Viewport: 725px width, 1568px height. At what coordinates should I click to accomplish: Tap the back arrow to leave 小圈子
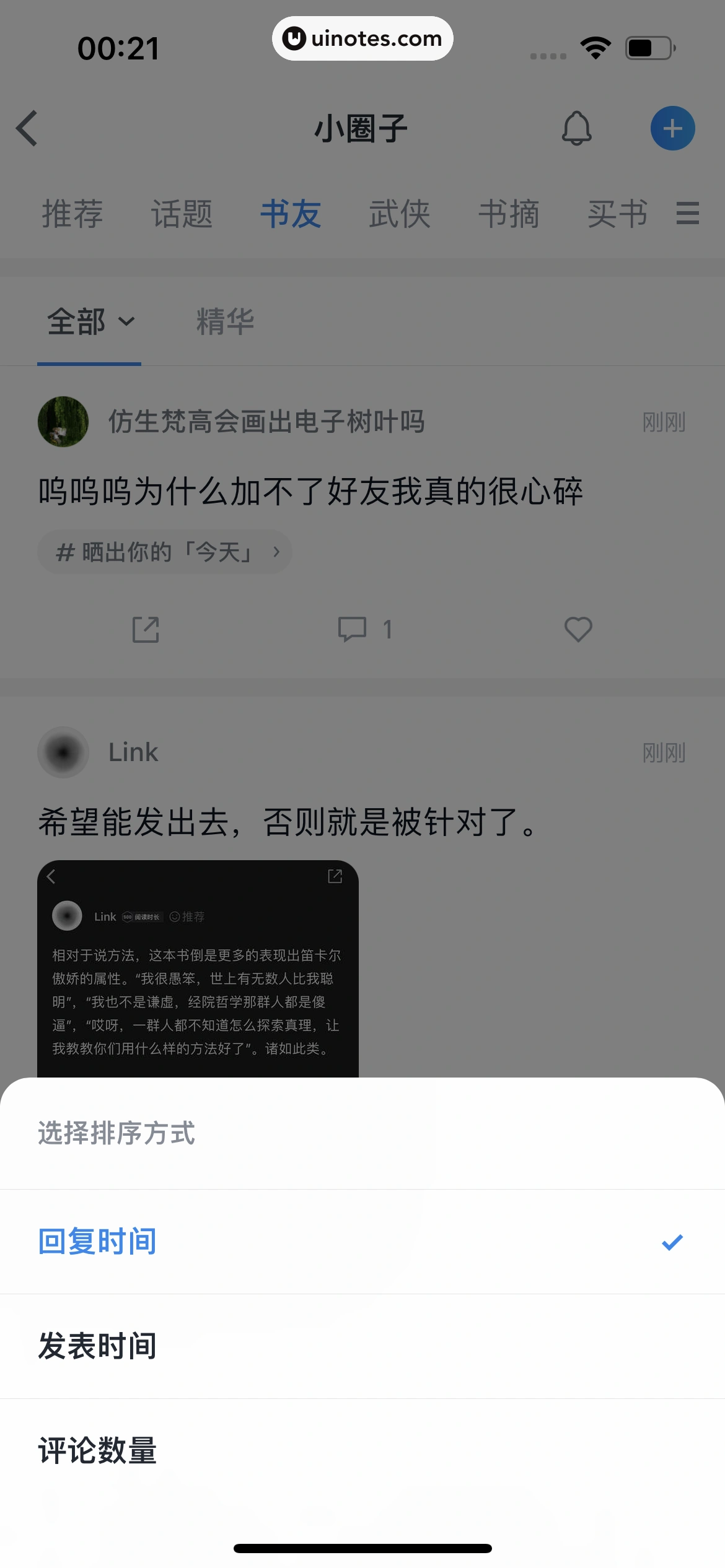coord(26,128)
